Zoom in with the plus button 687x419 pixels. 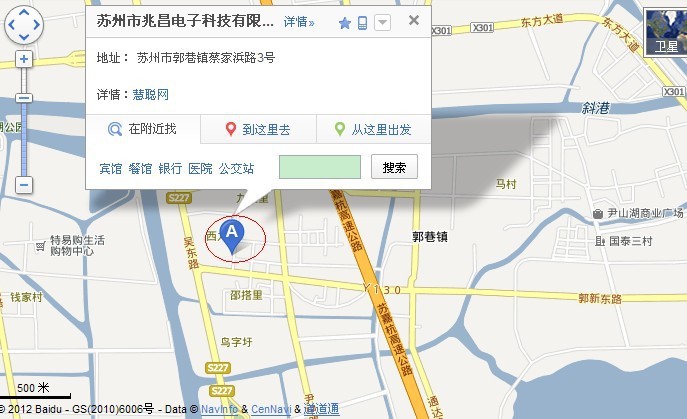point(24,59)
